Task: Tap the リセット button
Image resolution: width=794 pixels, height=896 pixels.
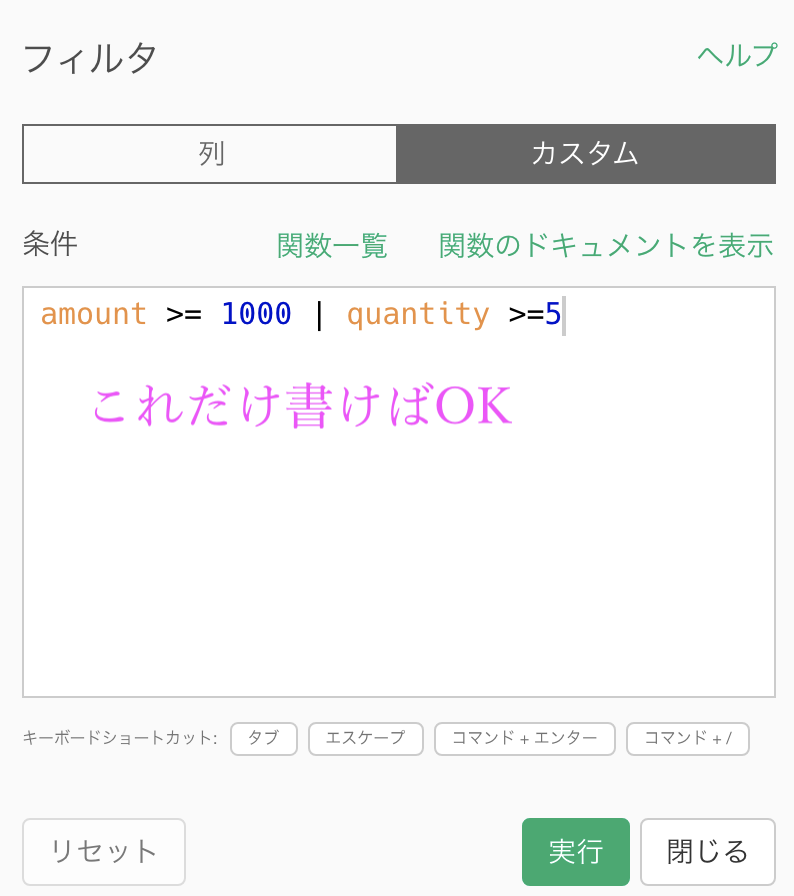Action: pyautogui.click(x=104, y=852)
